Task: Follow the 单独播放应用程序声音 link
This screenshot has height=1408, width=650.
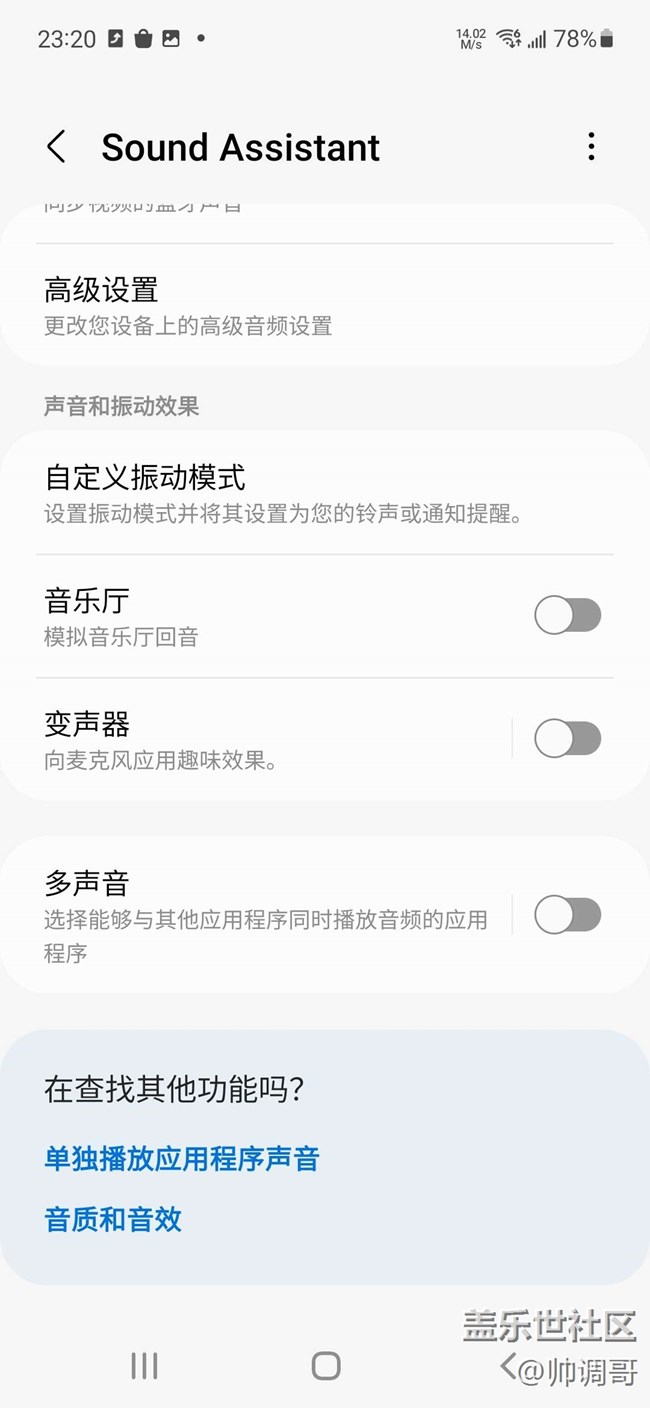Action: pyautogui.click(x=182, y=1159)
